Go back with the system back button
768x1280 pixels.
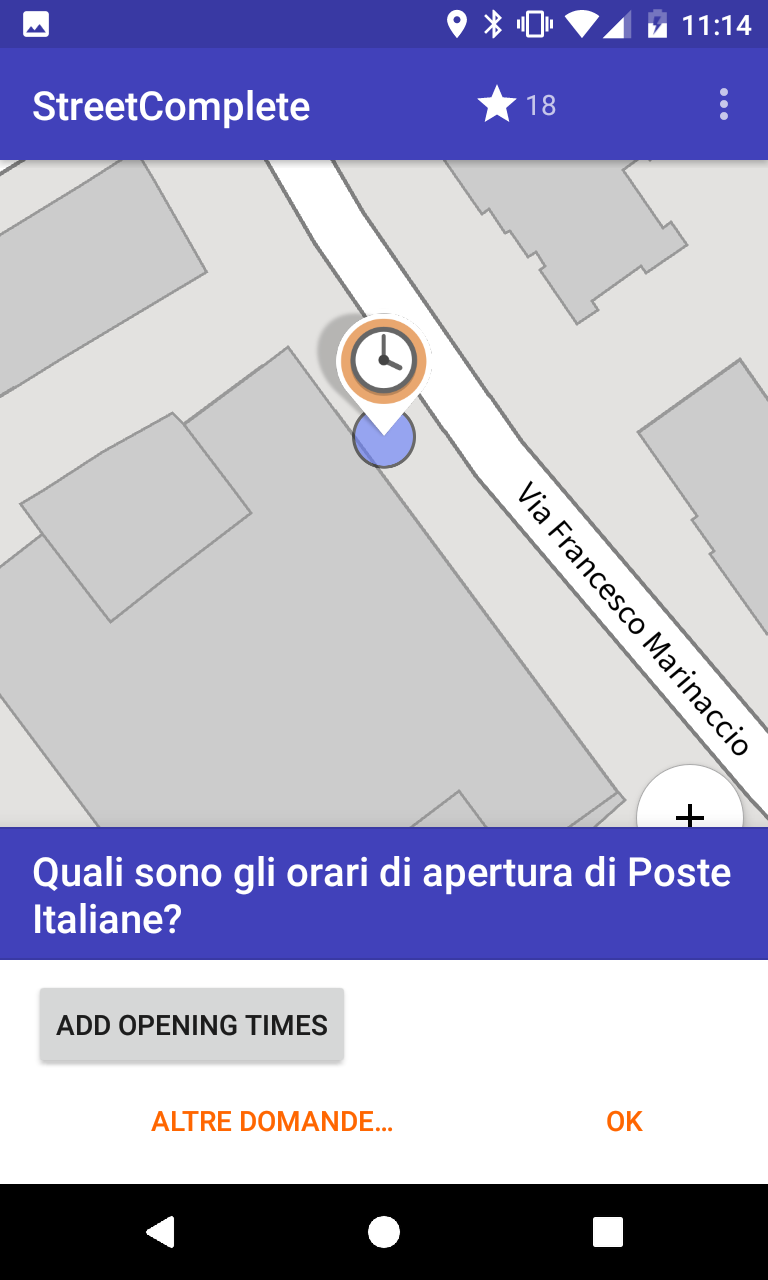point(160,1232)
